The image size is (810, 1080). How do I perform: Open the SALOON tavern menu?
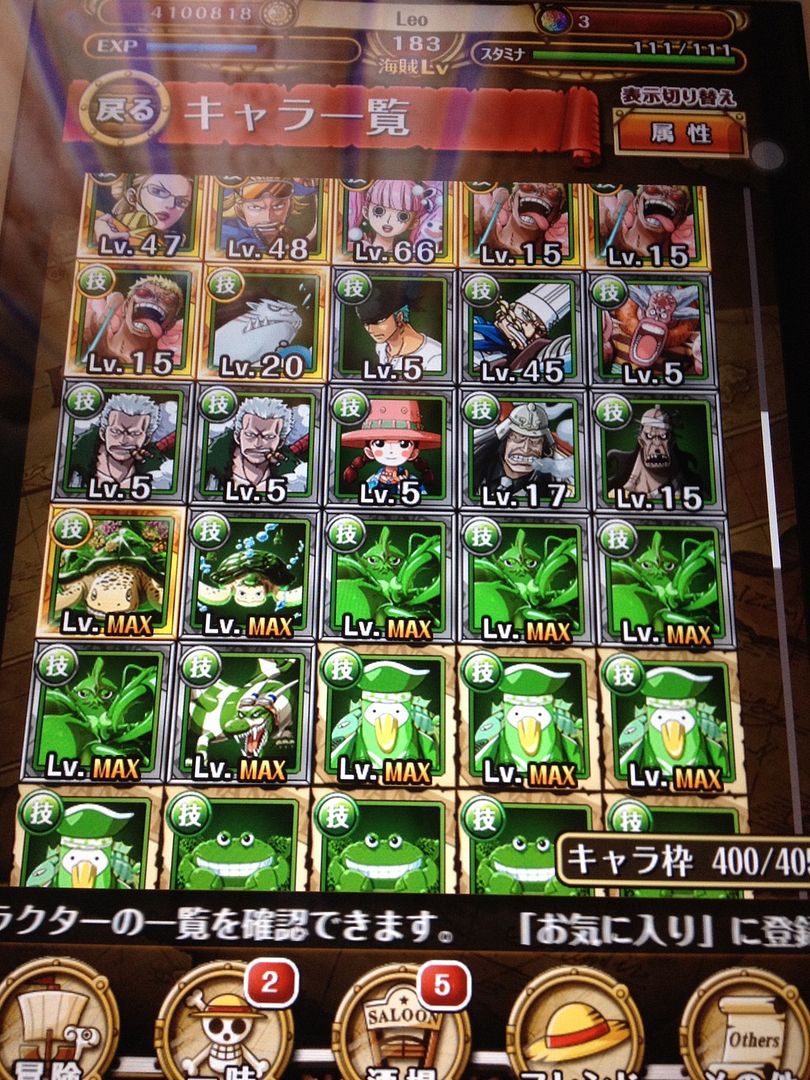tap(400, 1030)
